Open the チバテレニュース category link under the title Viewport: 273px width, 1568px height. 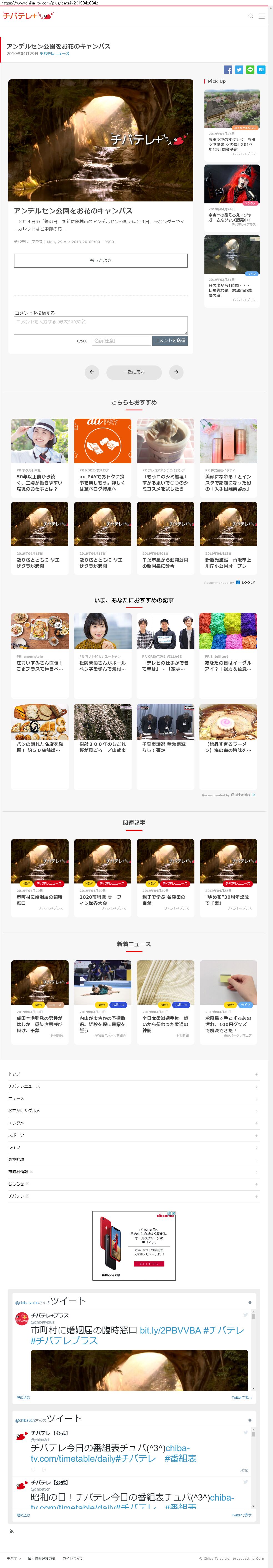(55, 54)
